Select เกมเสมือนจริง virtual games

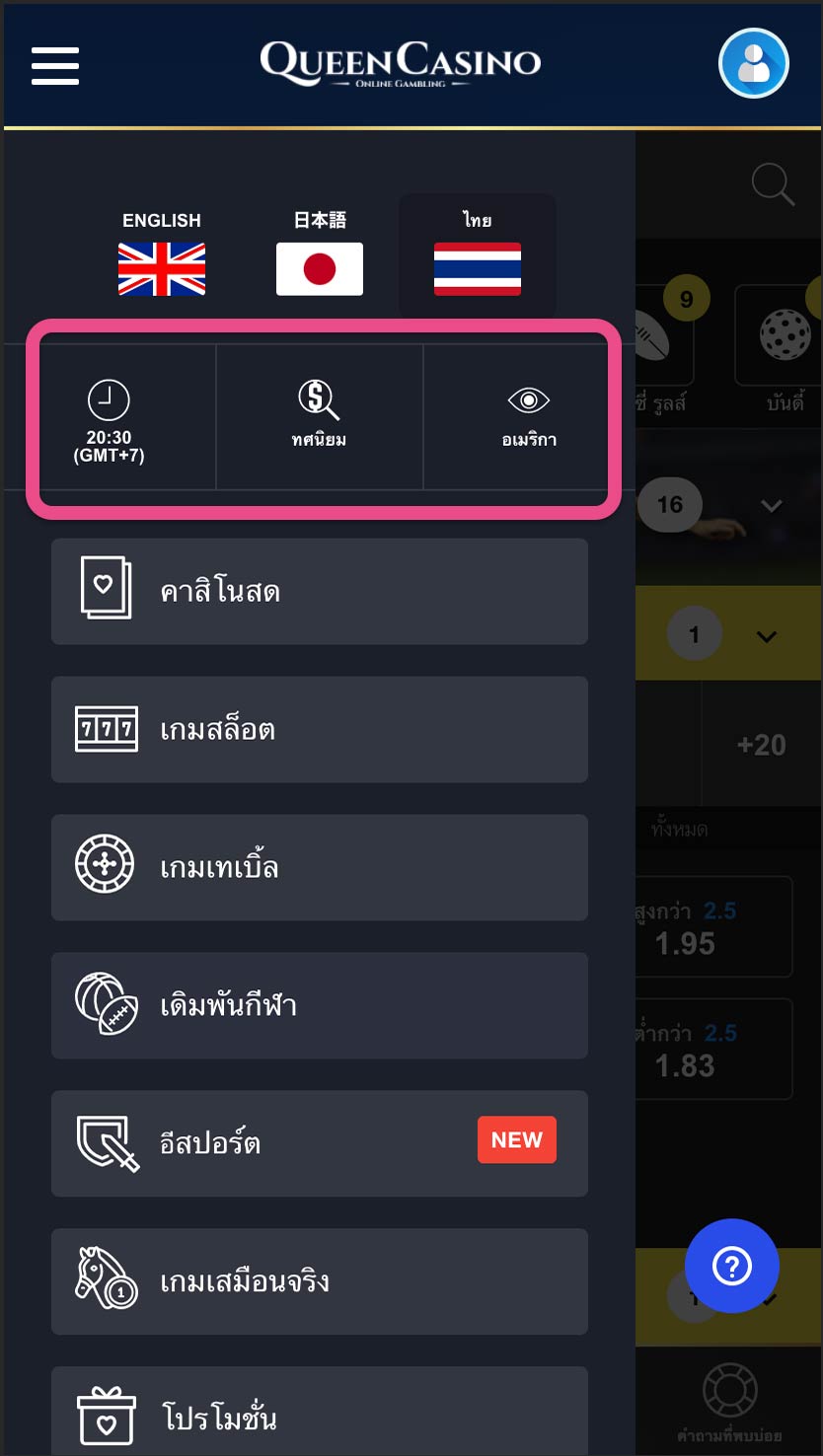[x=319, y=1281]
